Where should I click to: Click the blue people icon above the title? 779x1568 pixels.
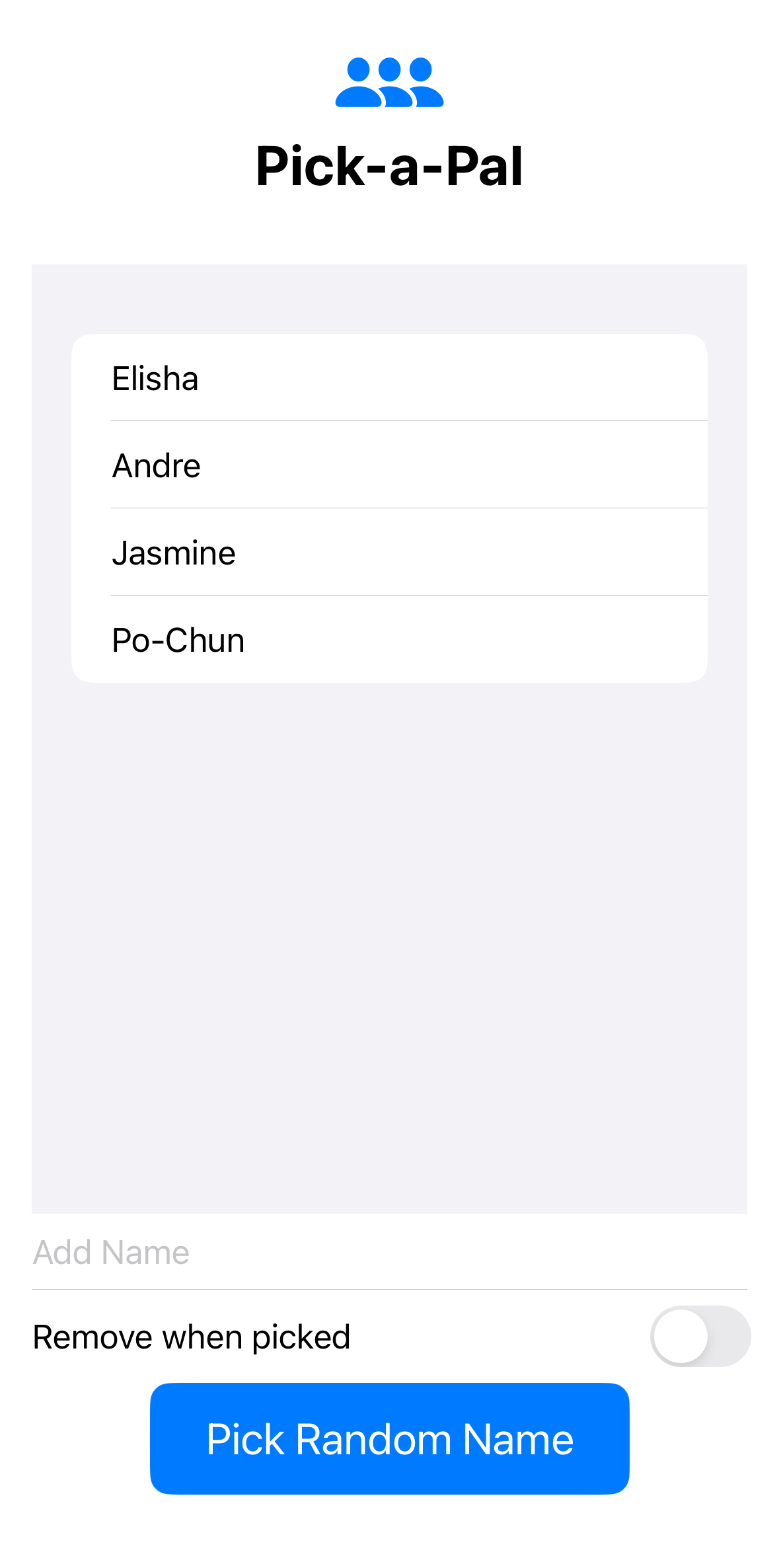(x=389, y=83)
